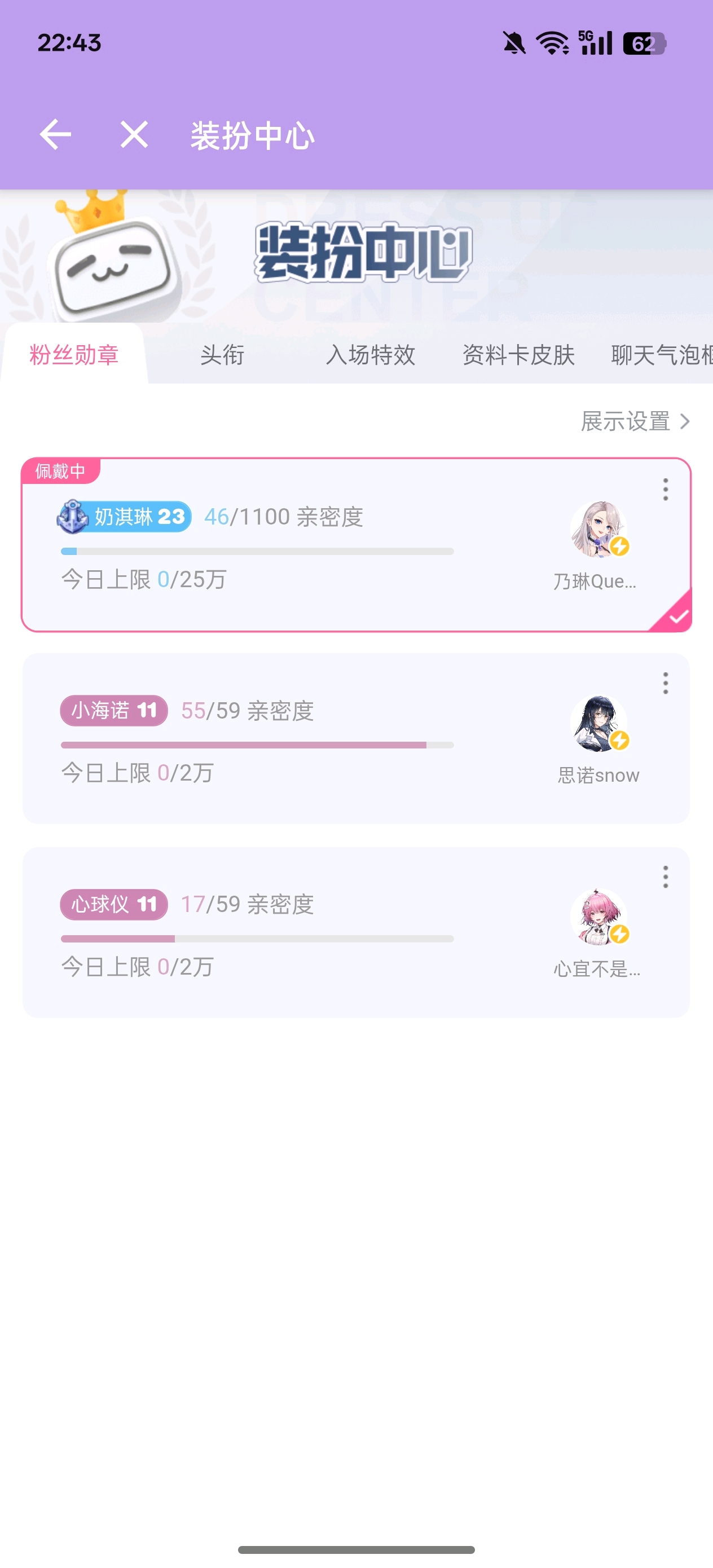Go back using the arrow icon
This screenshot has width=713, height=1568.
[55, 135]
